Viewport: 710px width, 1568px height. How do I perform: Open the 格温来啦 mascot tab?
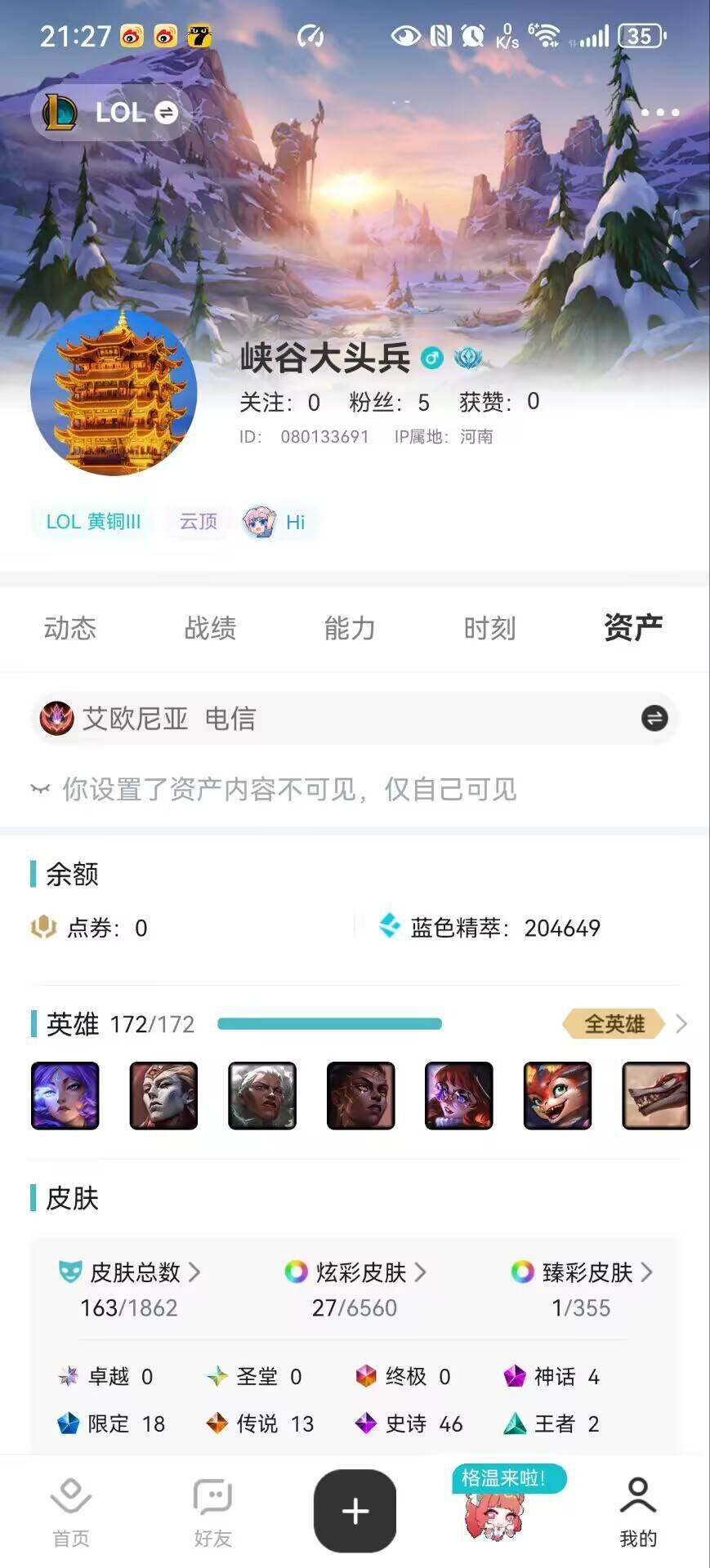pyautogui.click(x=496, y=1512)
